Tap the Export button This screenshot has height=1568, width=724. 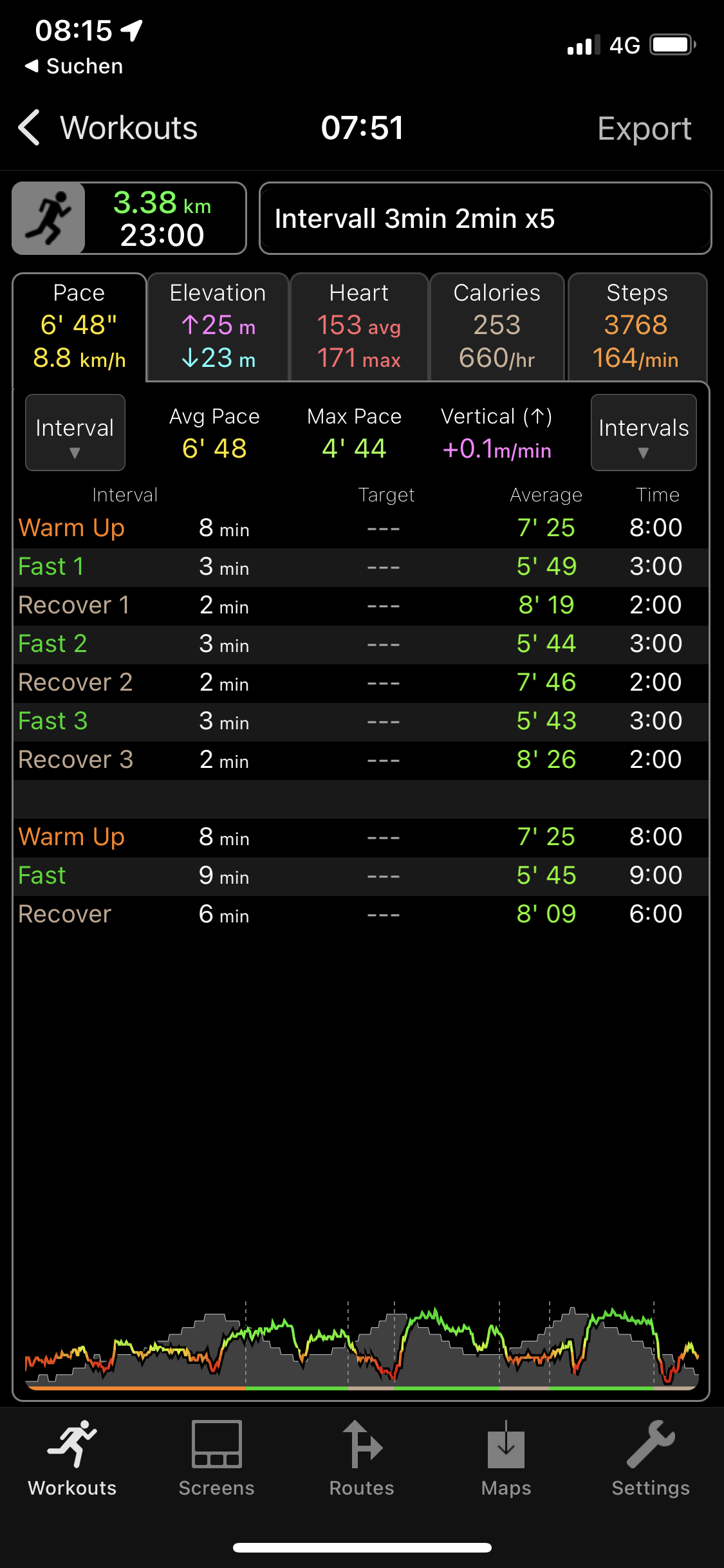644,129
